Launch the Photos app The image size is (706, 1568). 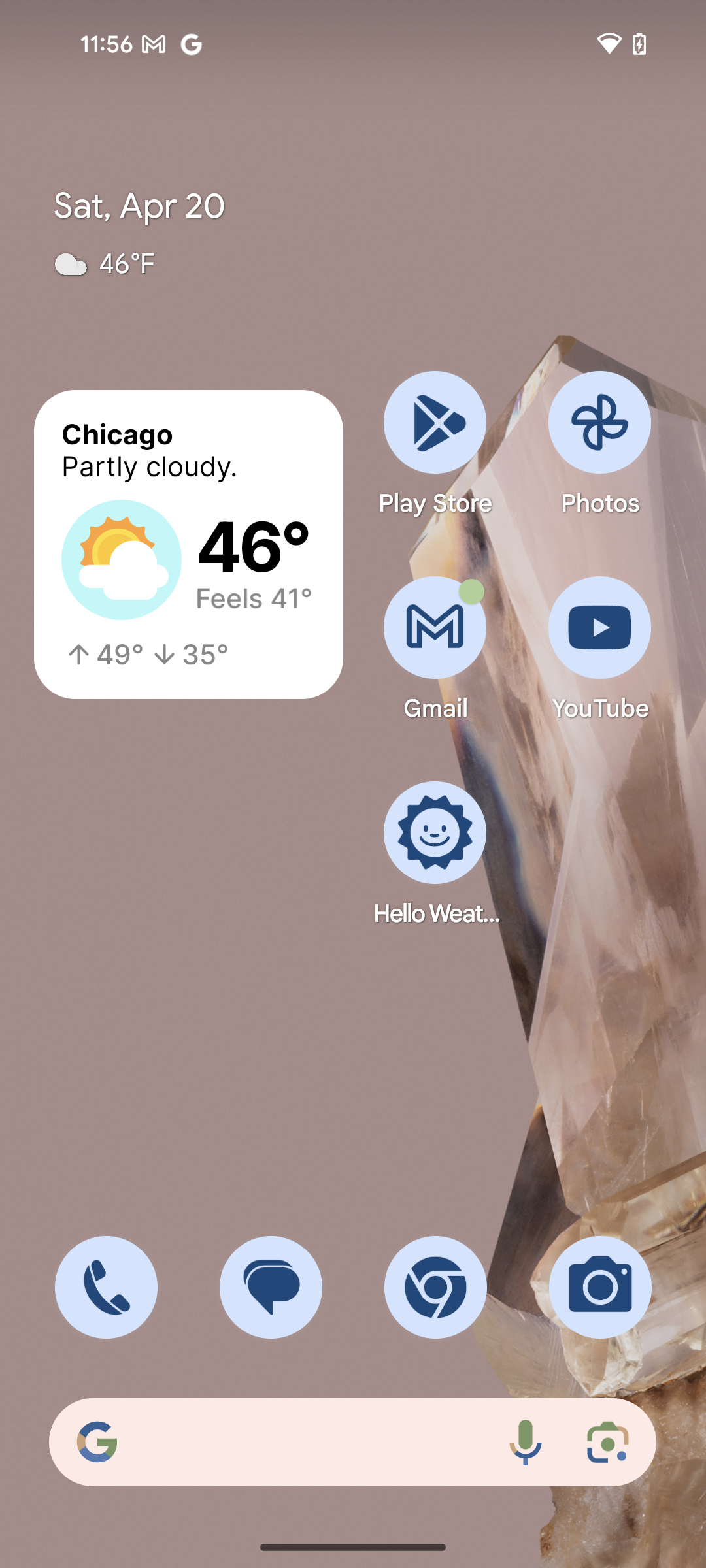[599, 423]
